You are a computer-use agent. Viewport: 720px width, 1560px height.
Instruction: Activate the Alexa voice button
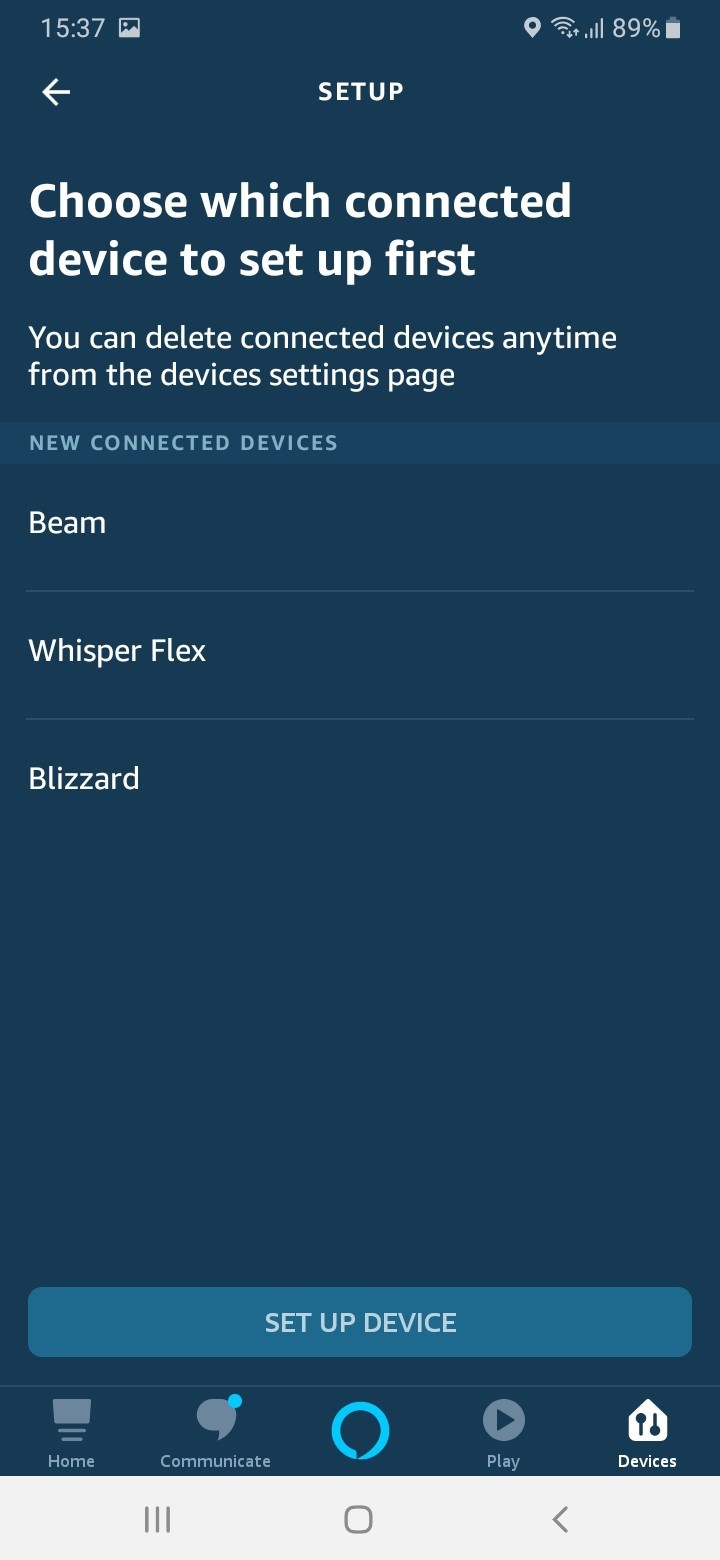click(x=360, y=1431)
